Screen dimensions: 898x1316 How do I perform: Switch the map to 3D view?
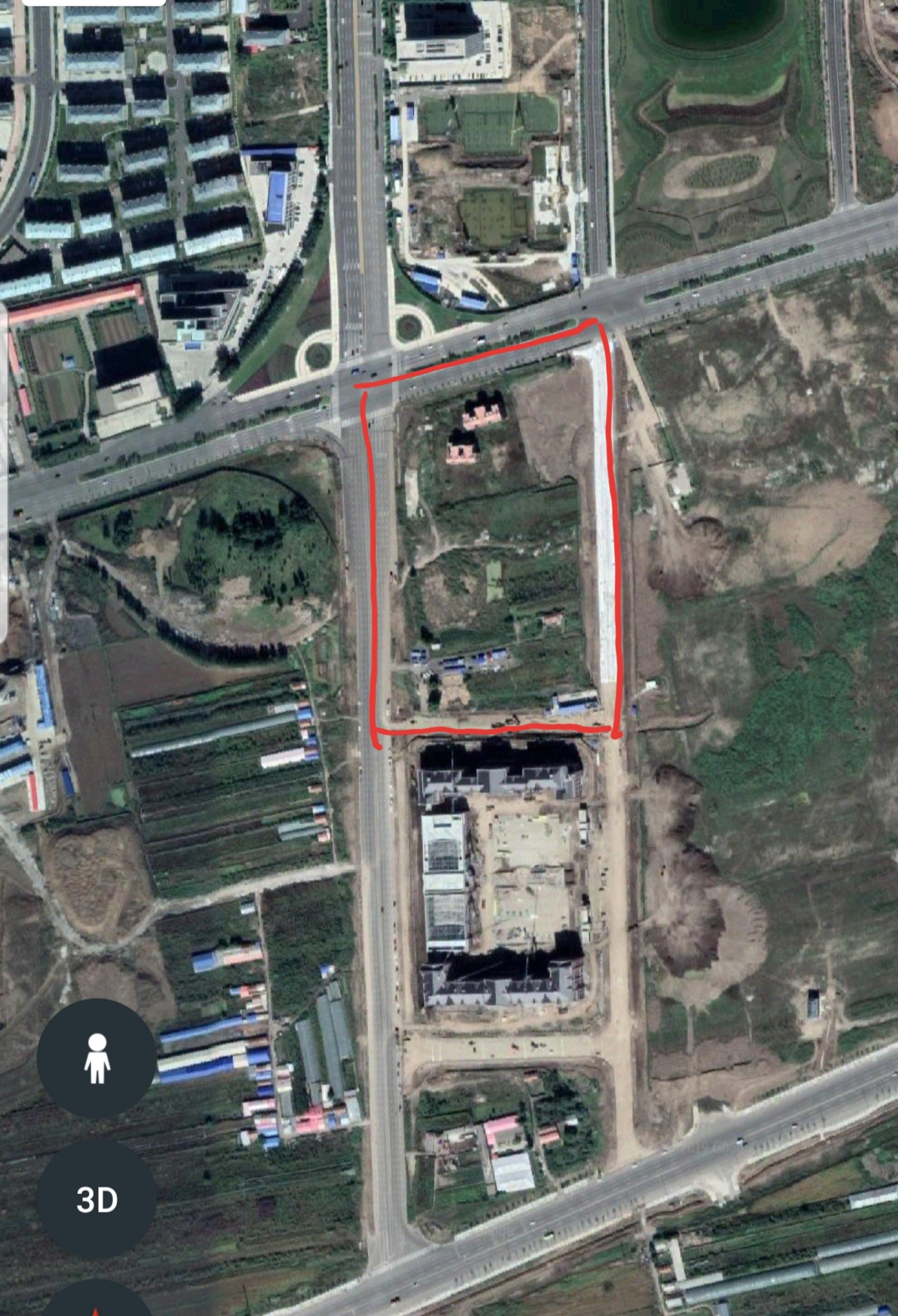[97, 1200]
